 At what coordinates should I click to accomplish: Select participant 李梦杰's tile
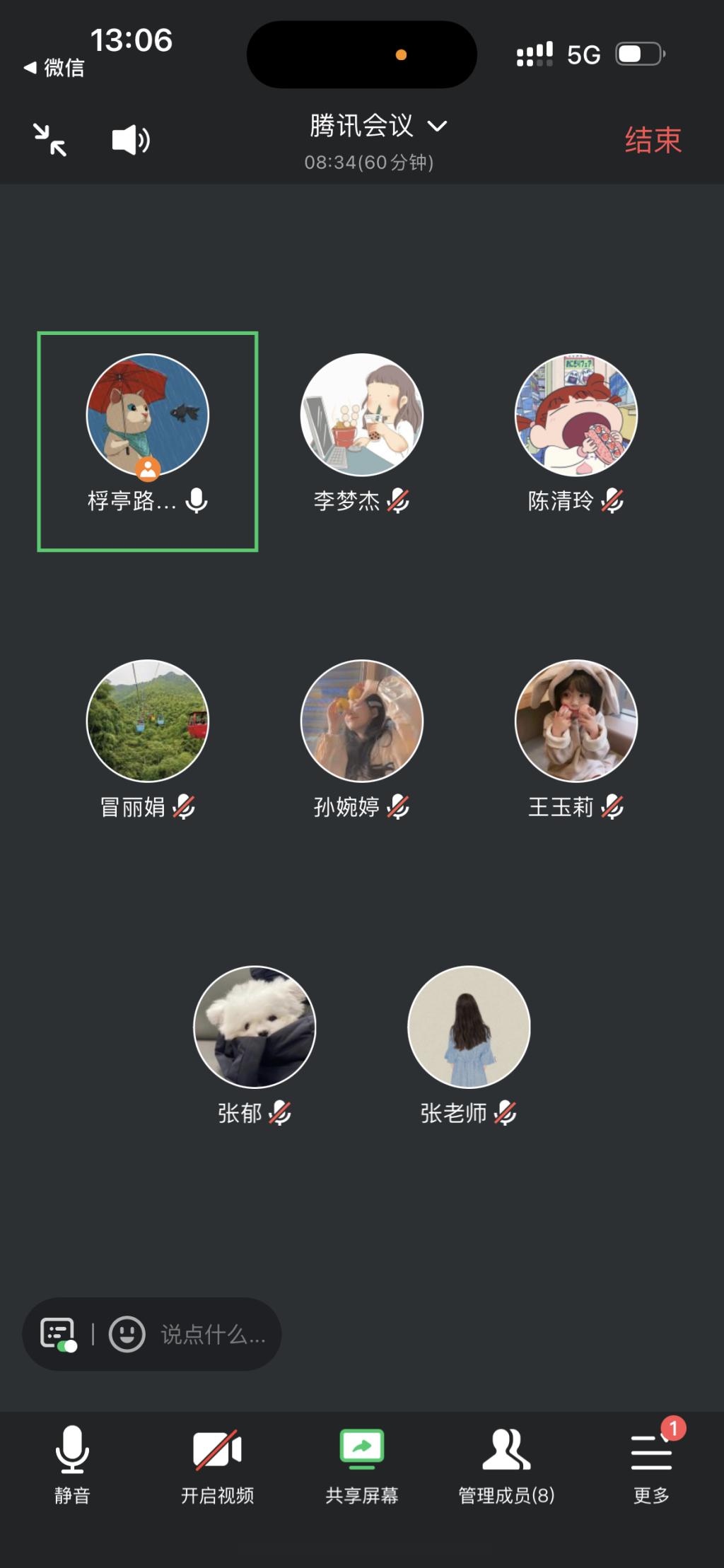[361, 415]
